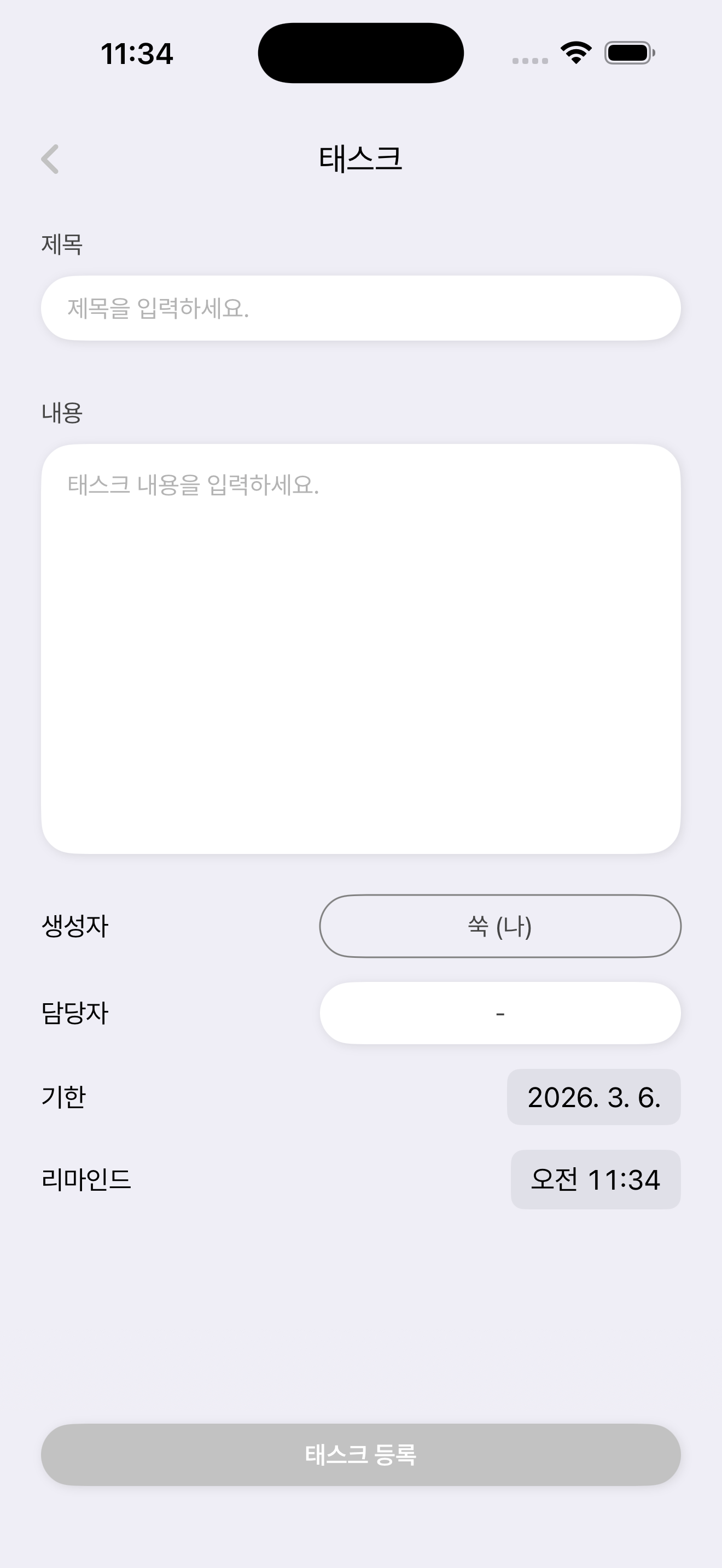Tap the 생성자 field showing 쑥 (나)

coord(500,926)
